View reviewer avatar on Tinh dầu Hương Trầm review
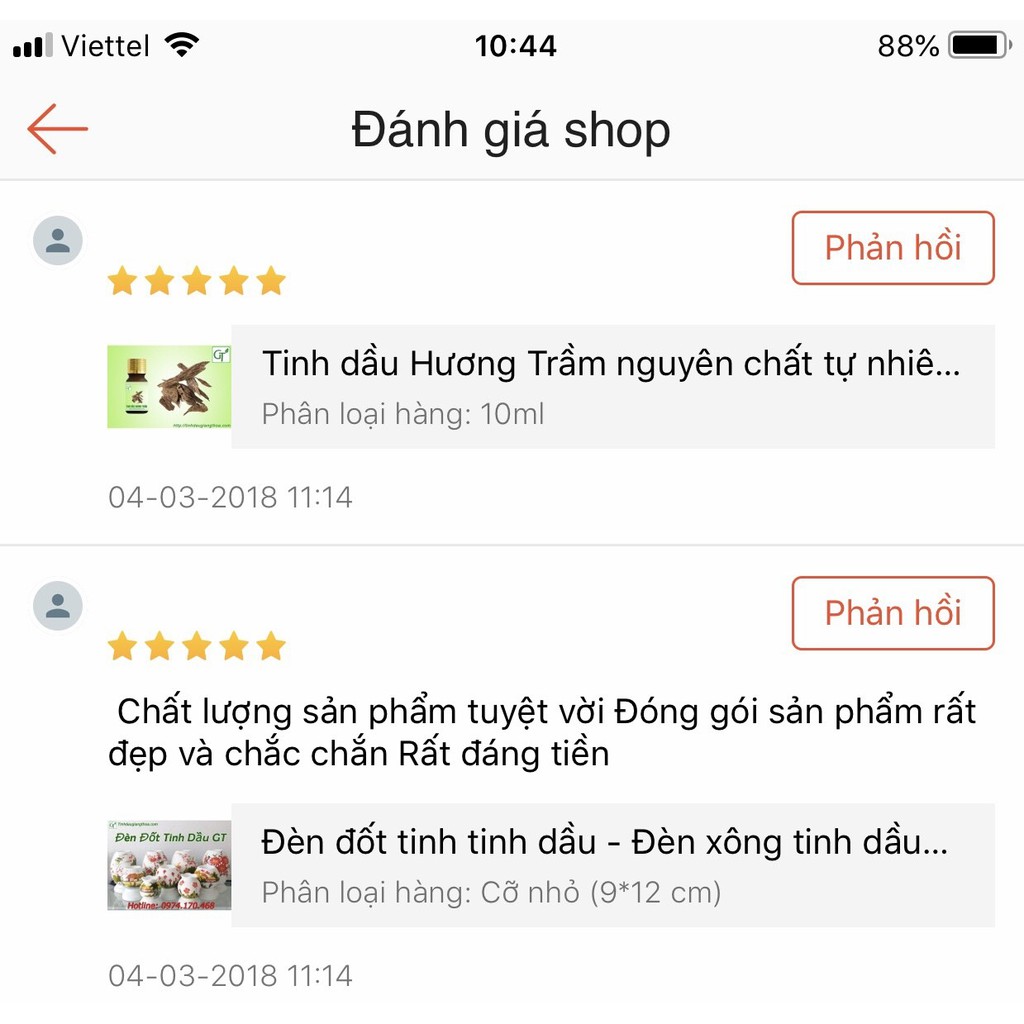 pyautogui.click(x=58, y=240)
